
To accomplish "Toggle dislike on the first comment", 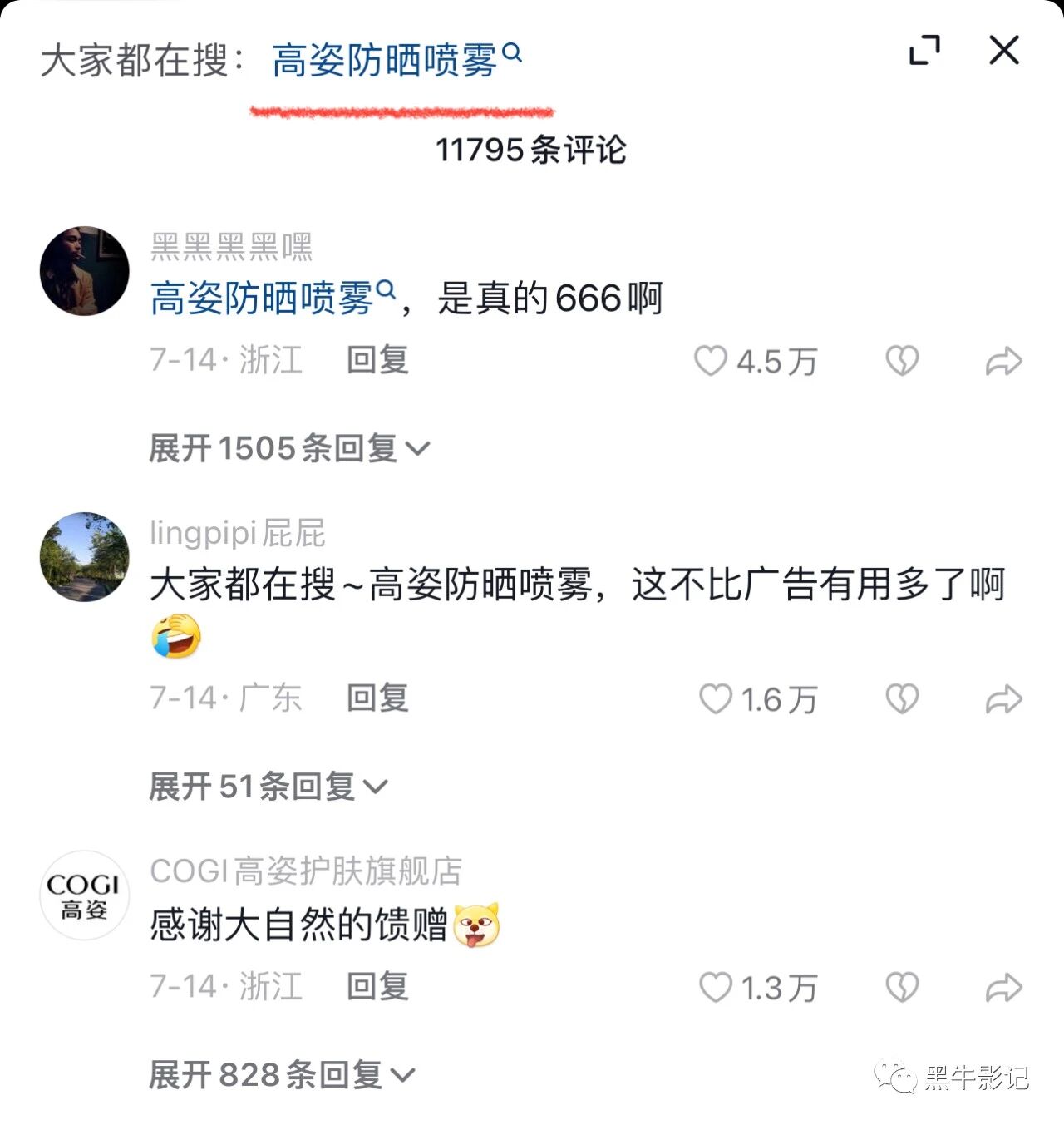I will (901, 362).
